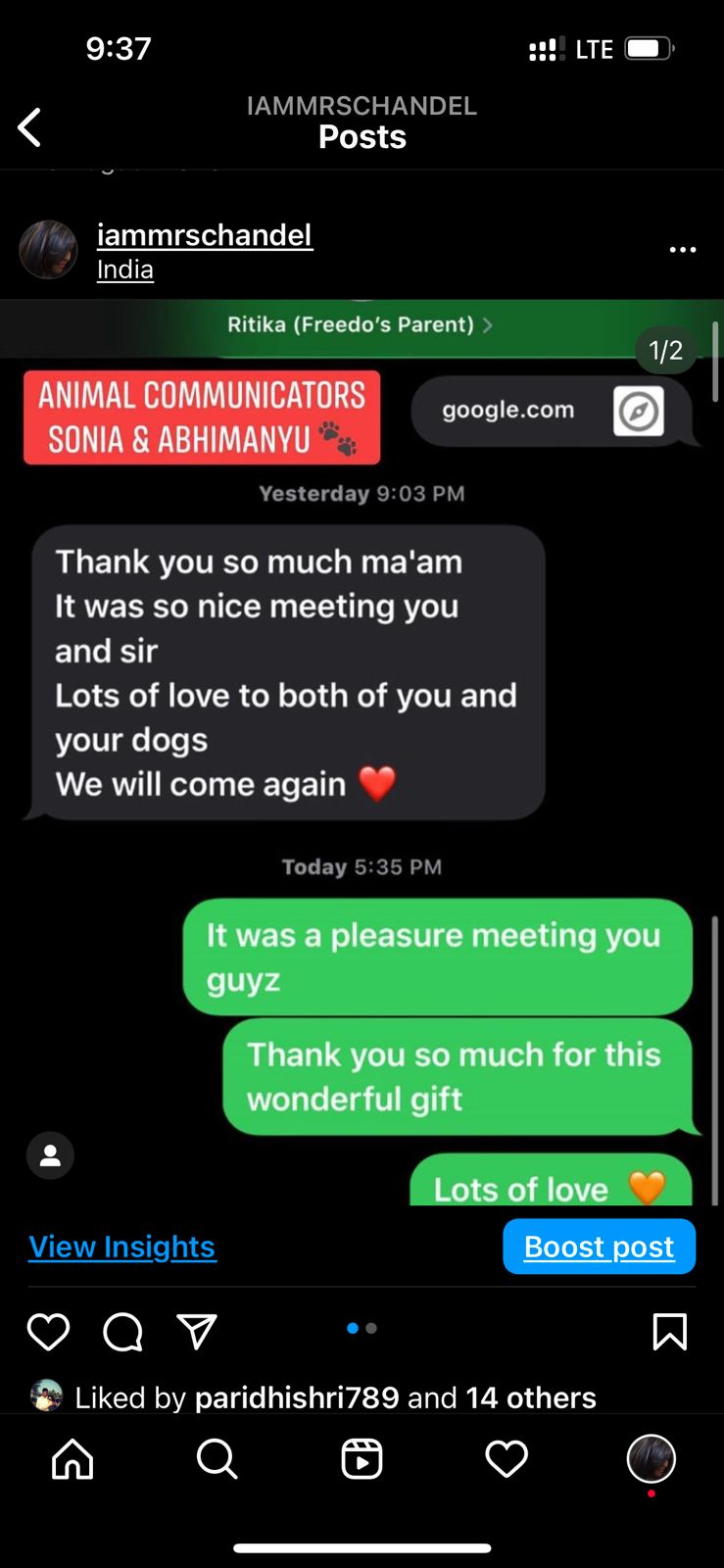Open the India location link
Screen dimensions: 724x1568
[124, 269]
